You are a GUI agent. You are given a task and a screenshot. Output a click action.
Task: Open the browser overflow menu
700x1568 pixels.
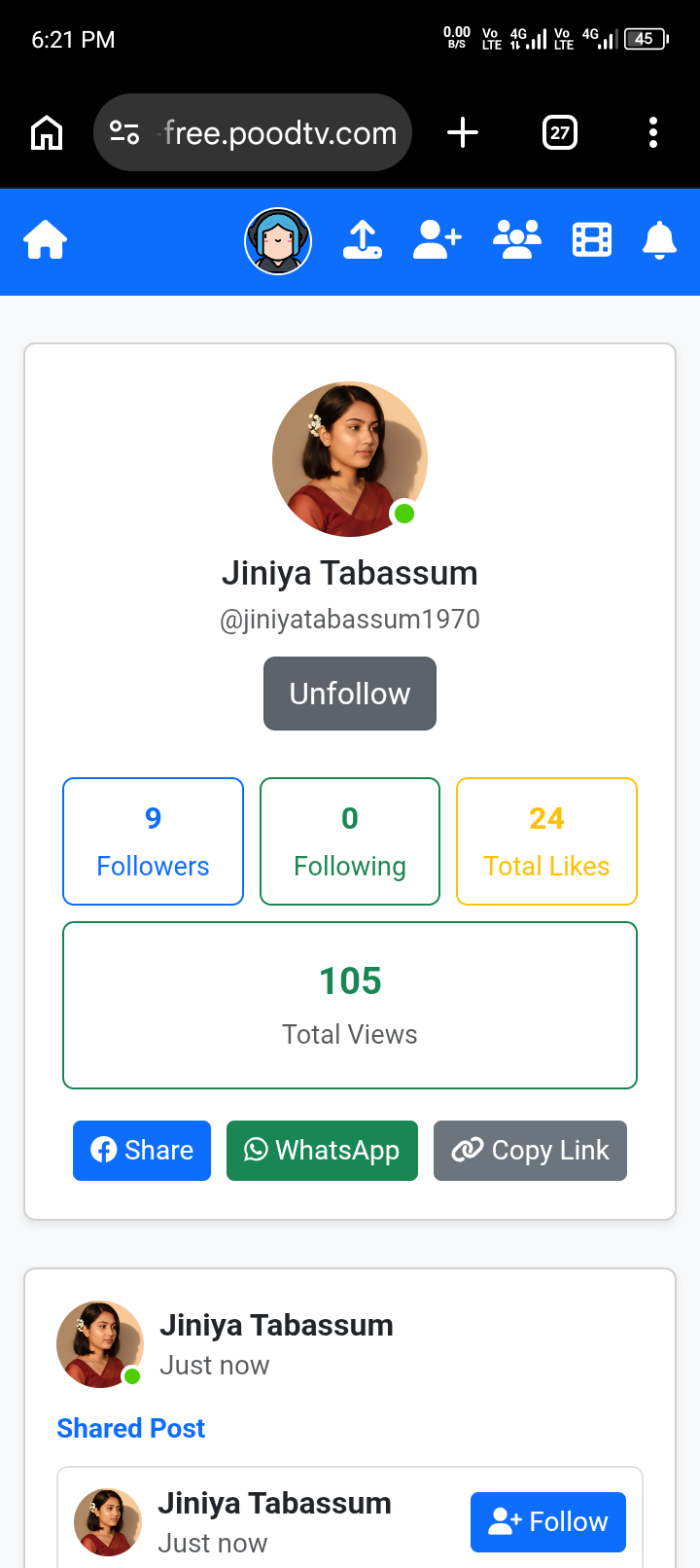653,132
